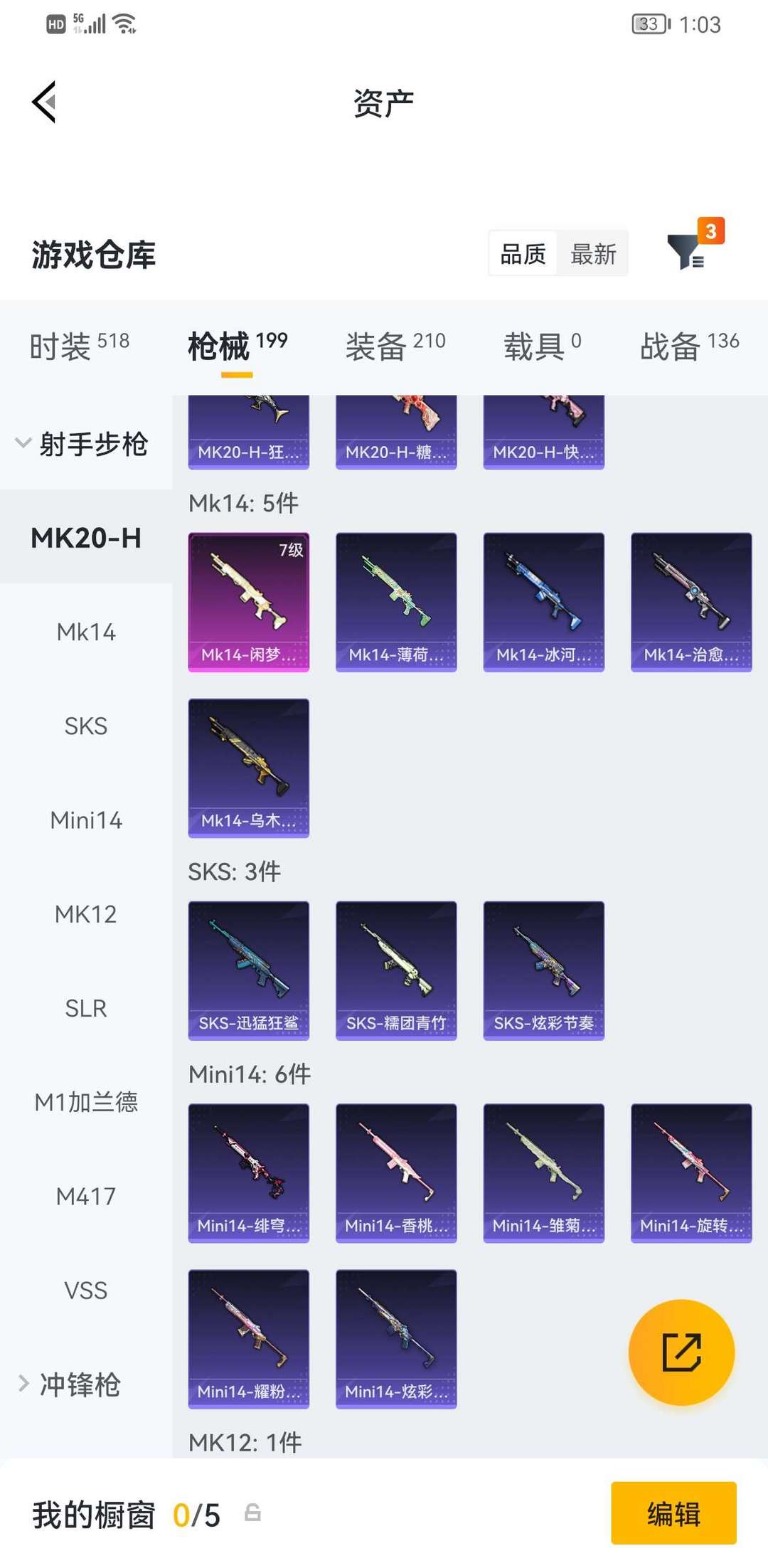Viewport: 768px width, 1568px height.
Task: Tap the 编辑 button for 我的橱窗
Action: coord(673,1513)
